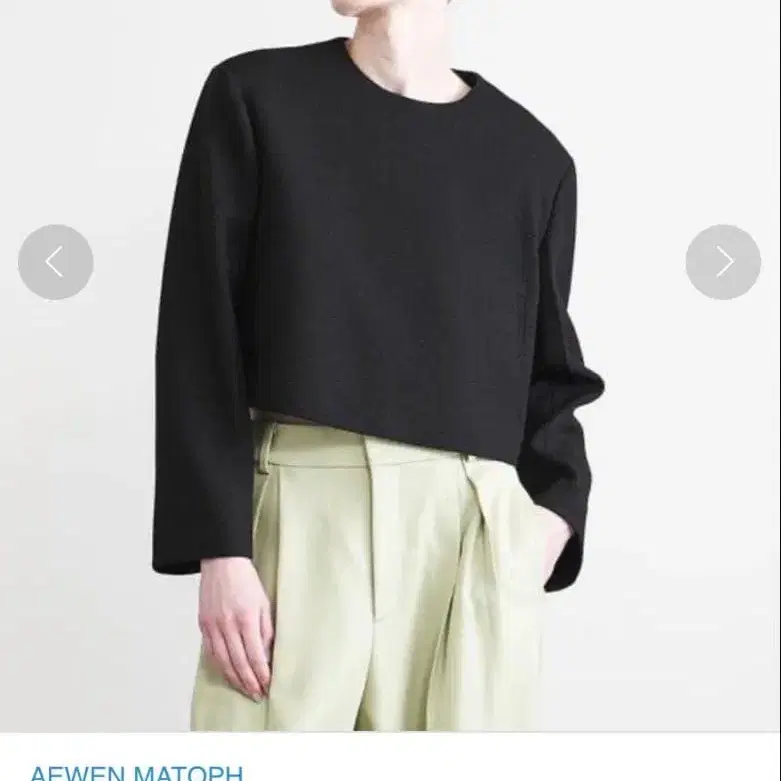Open the AEWEN MATOPH brand link
The width and height of the screenshot is (781, 781).
[136, 773]
